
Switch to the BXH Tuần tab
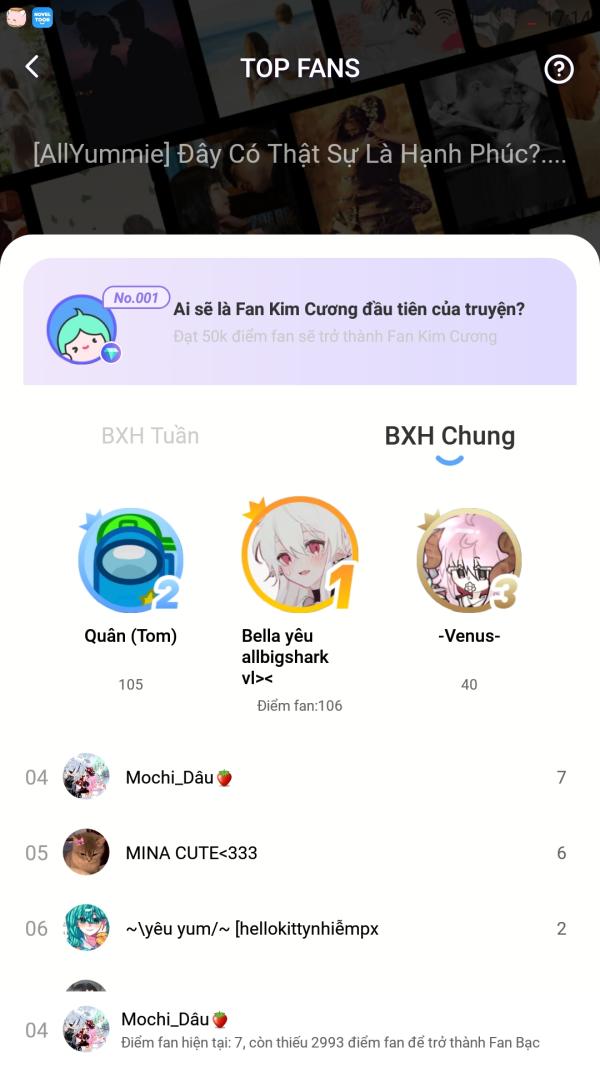coord(150,436)
